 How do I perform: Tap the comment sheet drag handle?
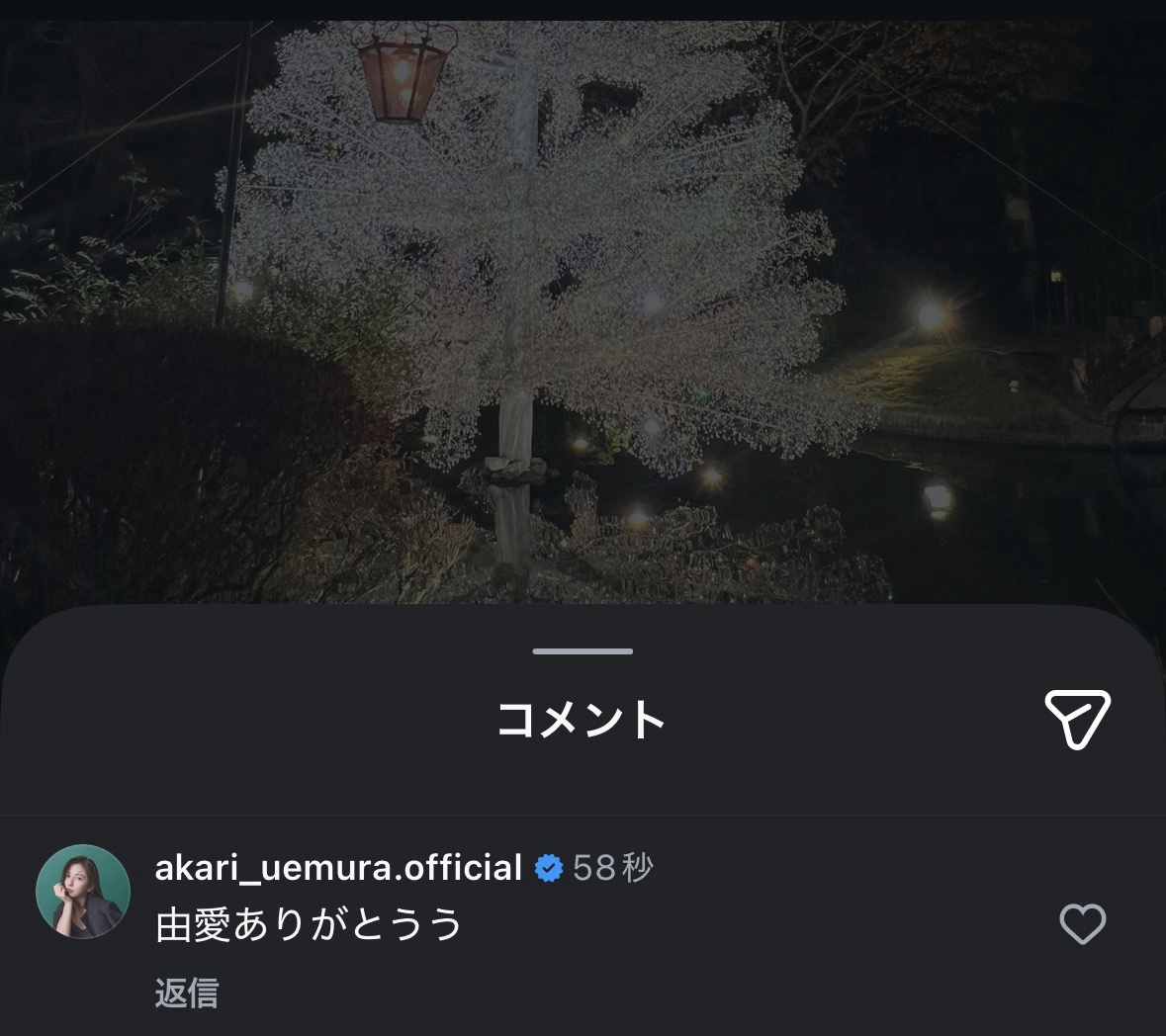(583, 651)
